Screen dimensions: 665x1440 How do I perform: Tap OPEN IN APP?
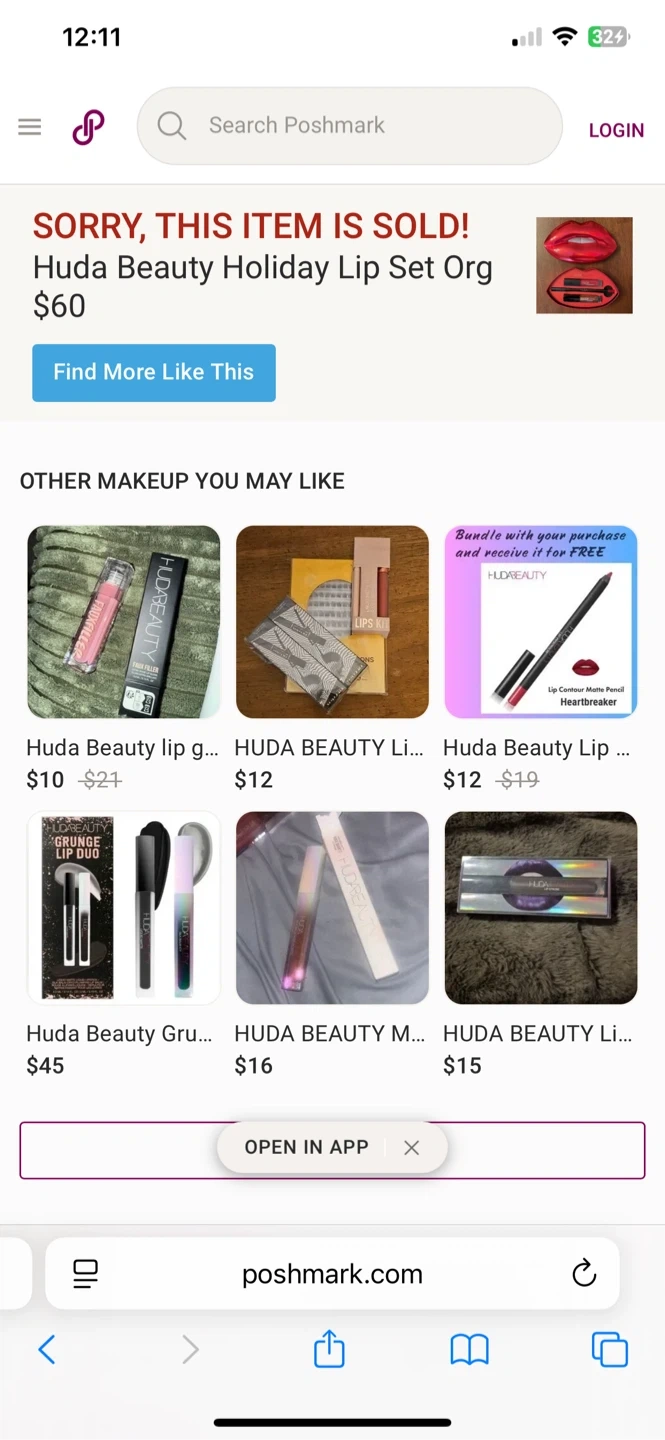pos(307,1147)
